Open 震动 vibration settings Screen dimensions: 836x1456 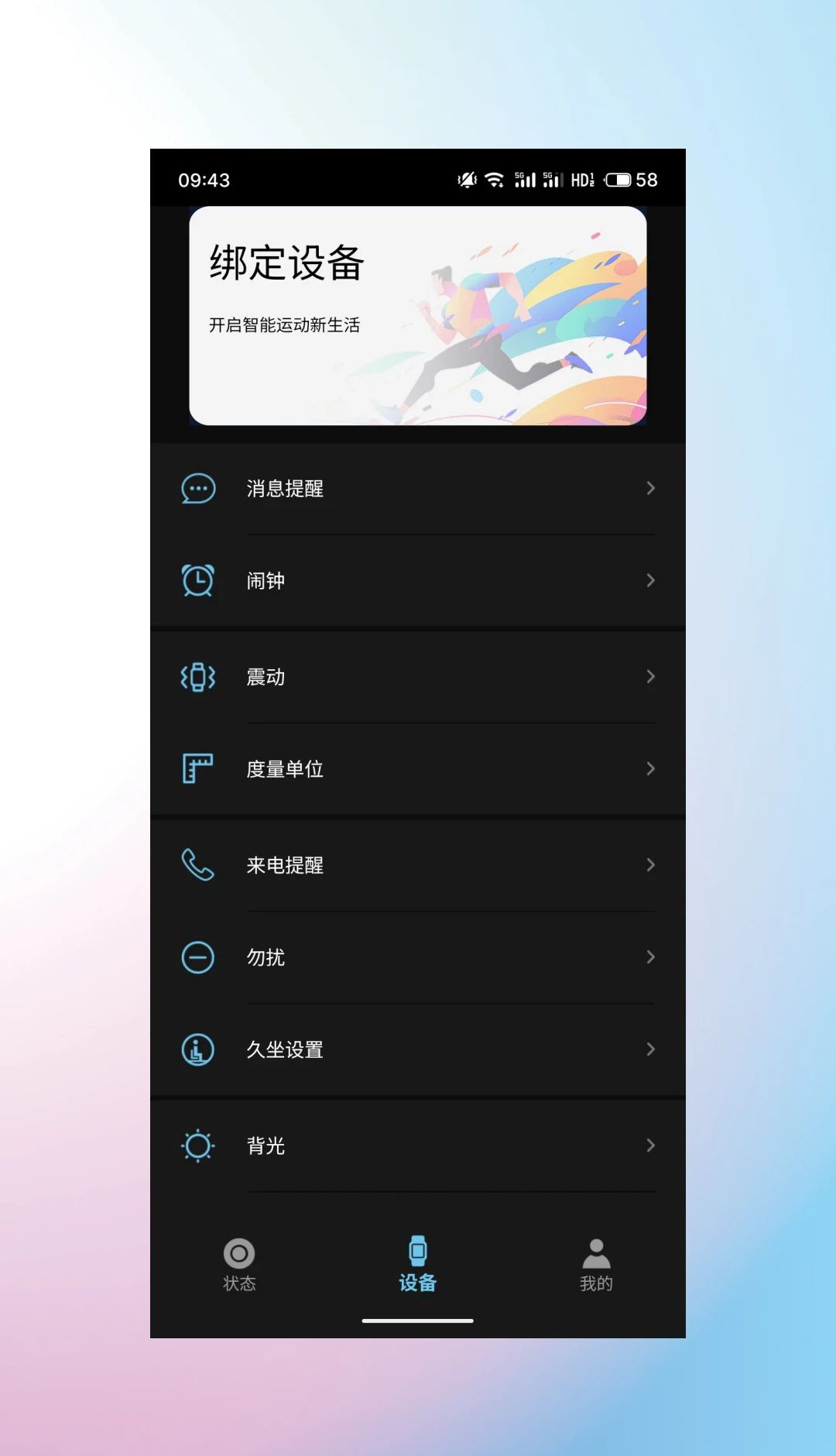(417, 677)
